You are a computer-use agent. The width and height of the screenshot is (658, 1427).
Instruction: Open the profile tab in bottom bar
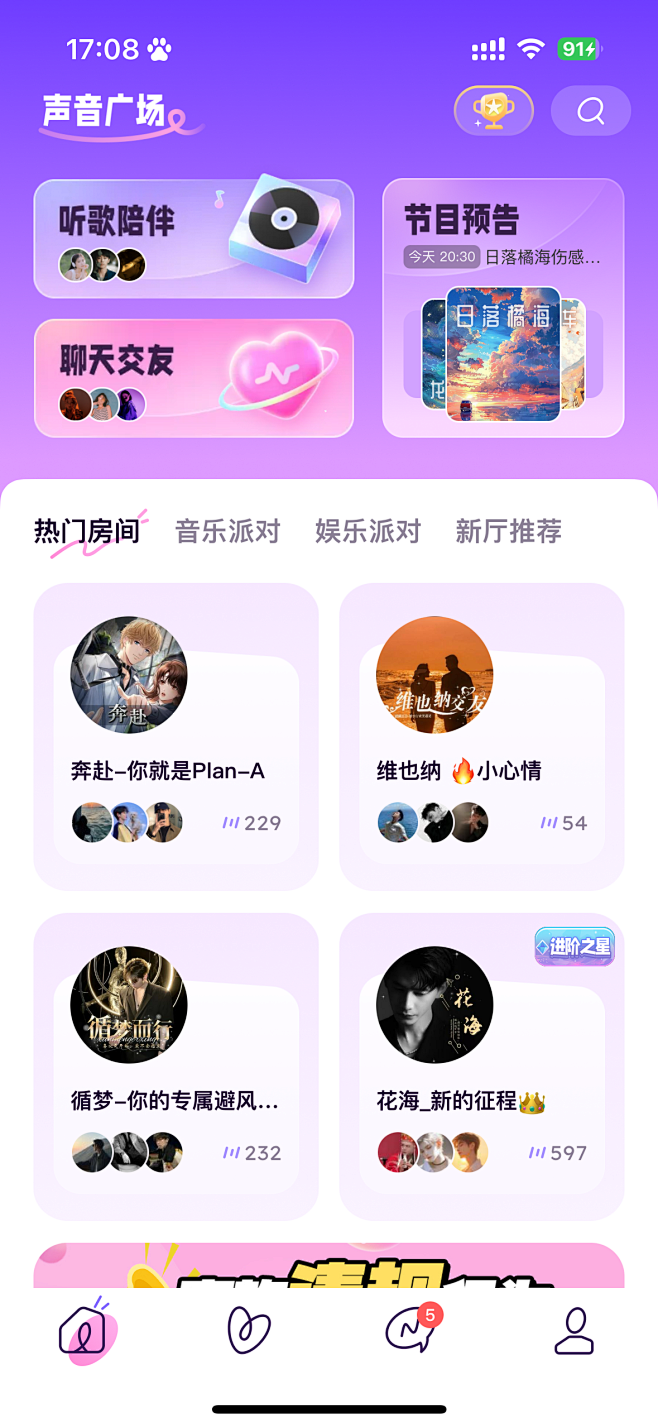point(574,1330)
